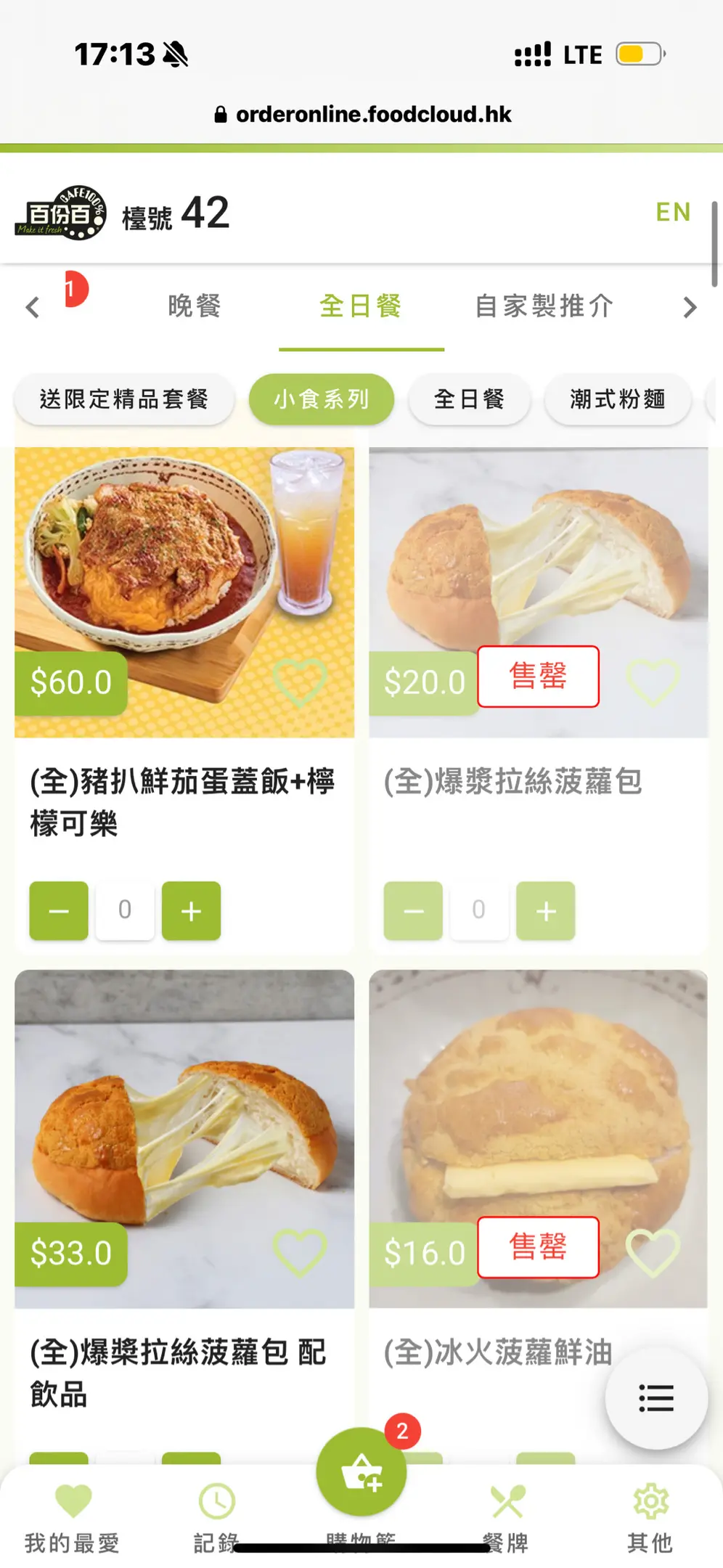723x1568 pixels.
Task: Go to 我的最愛 favorites tab
Action: tap(73, 1516)
